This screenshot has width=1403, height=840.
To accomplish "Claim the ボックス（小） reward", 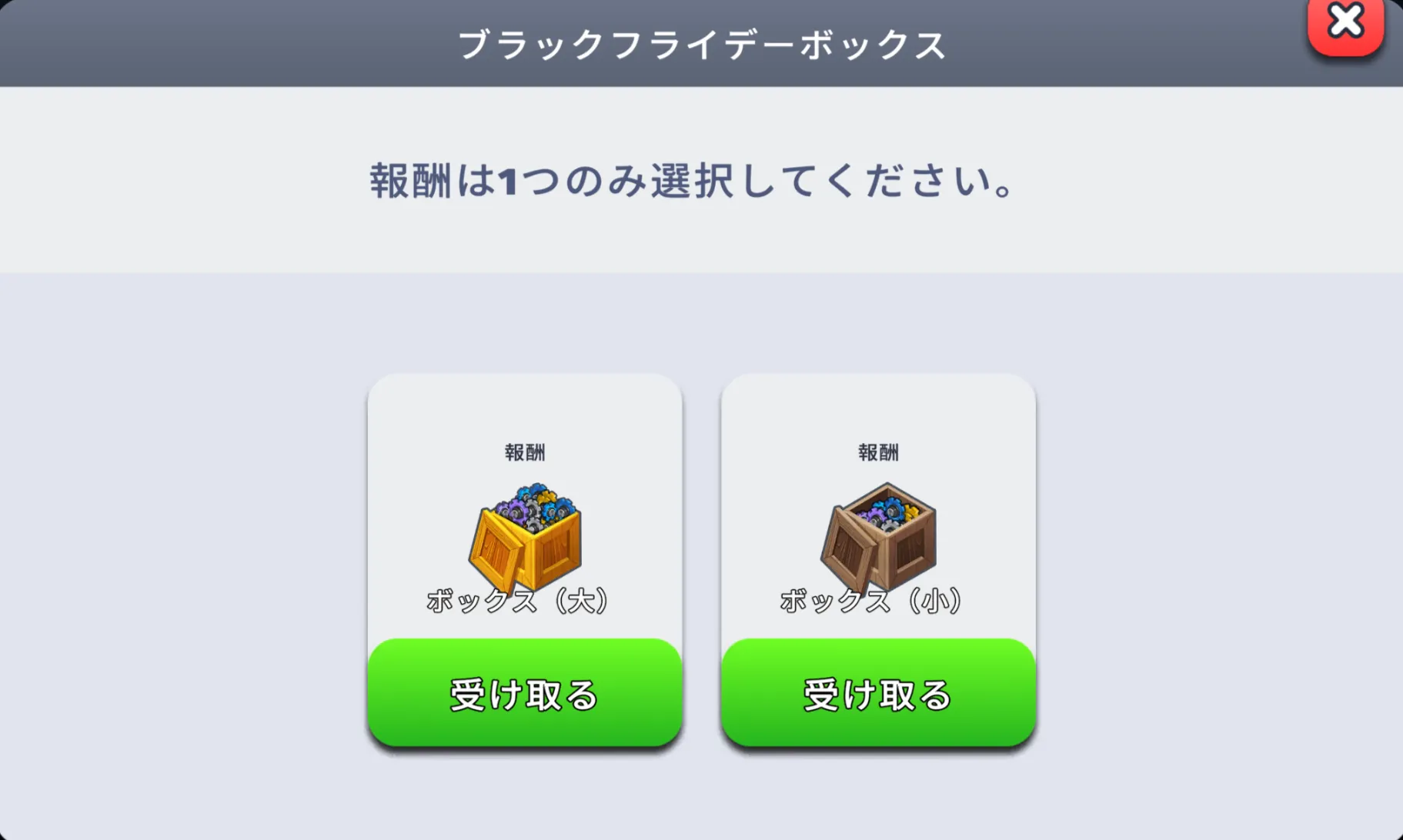I will pos(878,692).
